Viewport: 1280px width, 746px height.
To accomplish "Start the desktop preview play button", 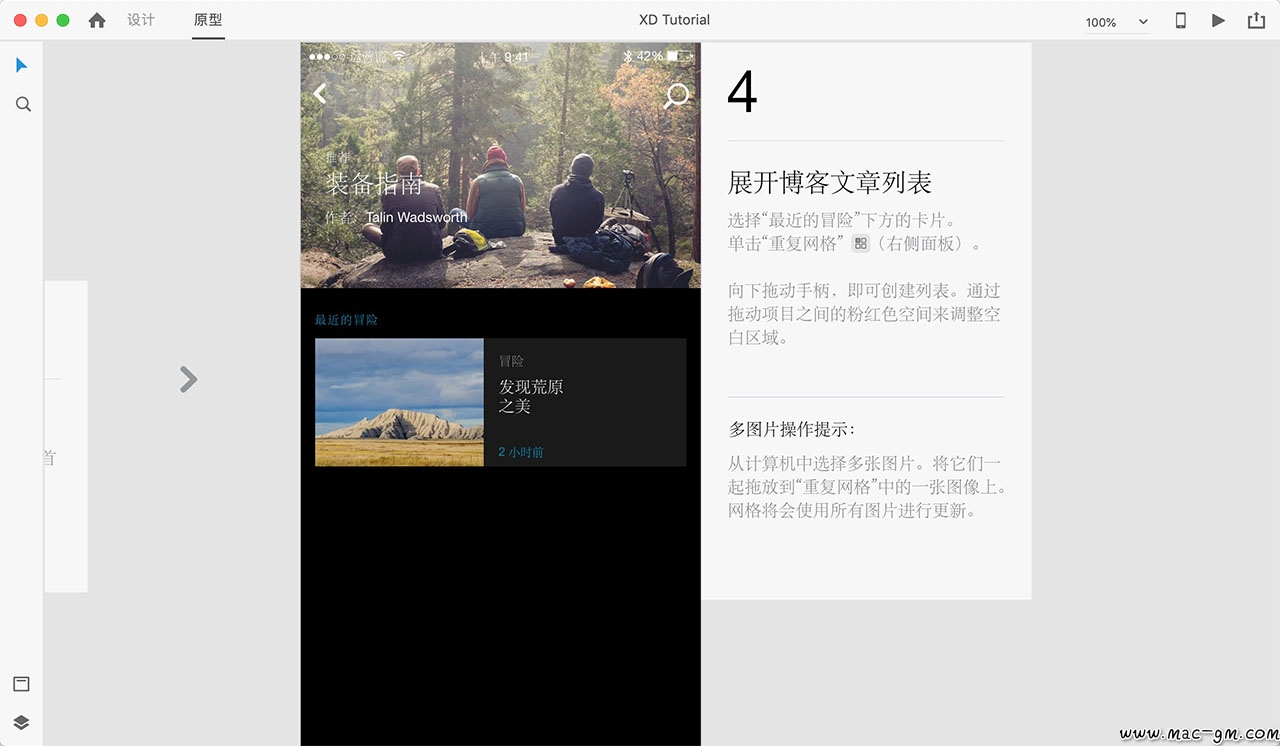I will point(1218,20).
